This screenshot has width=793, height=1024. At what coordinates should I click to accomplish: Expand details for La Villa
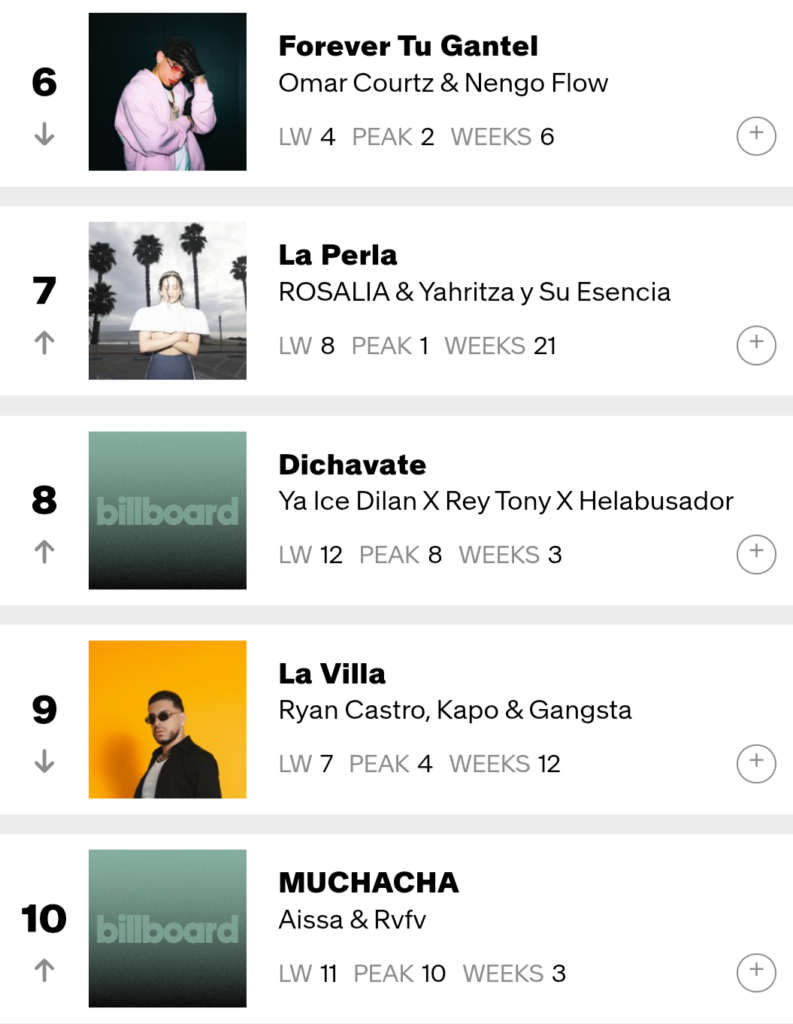756,762
